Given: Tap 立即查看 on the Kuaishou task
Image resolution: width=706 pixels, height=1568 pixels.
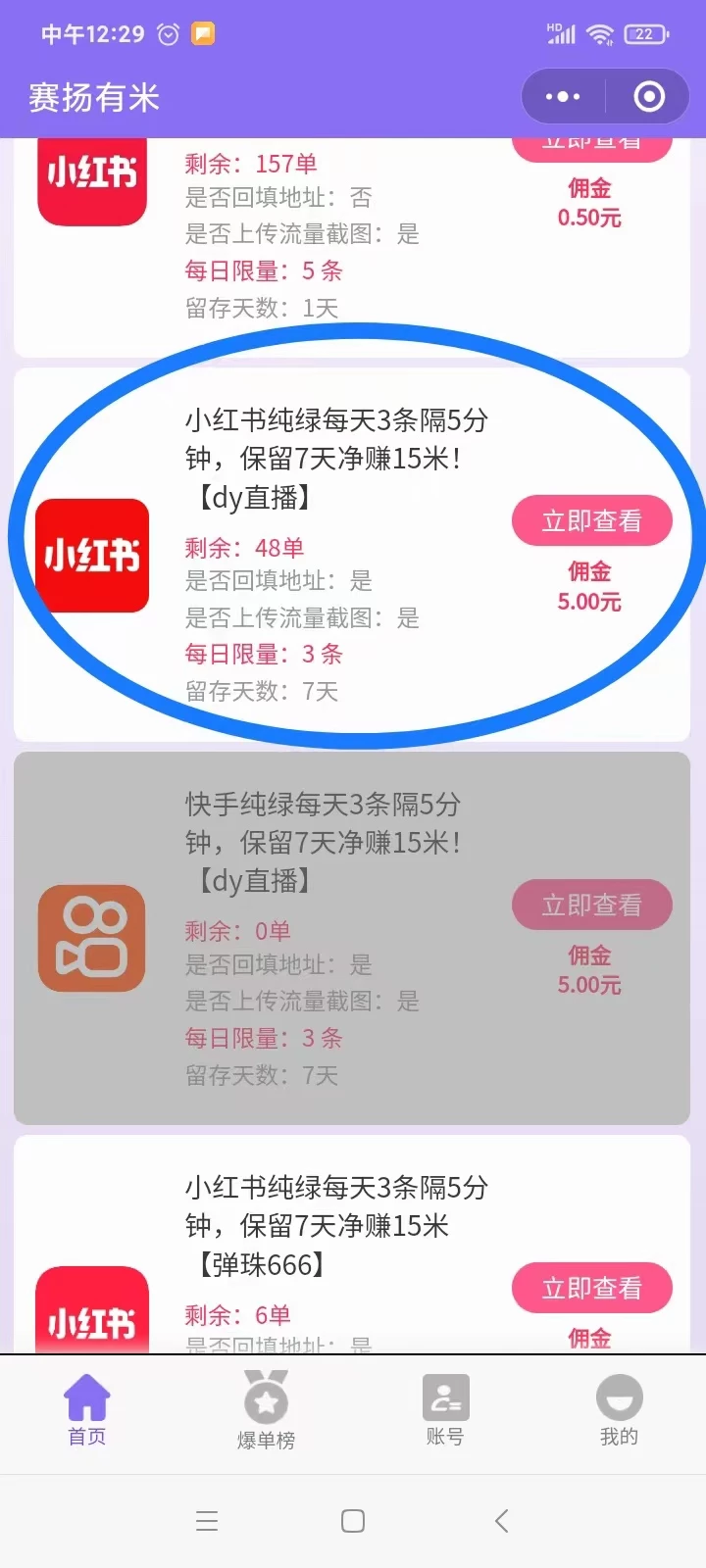Looking at the screenshot, I should [591, 905].
